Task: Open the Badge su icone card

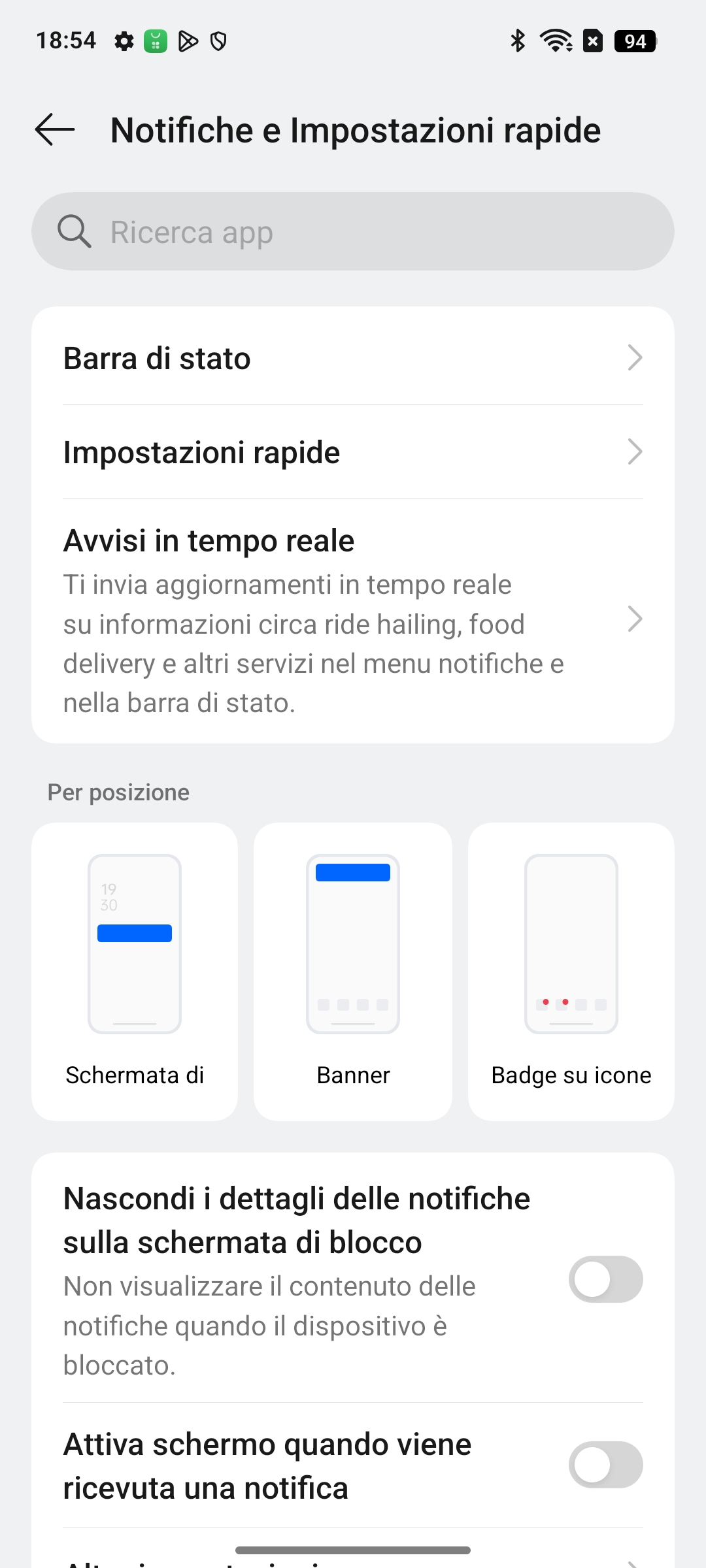Action: click(571, 972)
